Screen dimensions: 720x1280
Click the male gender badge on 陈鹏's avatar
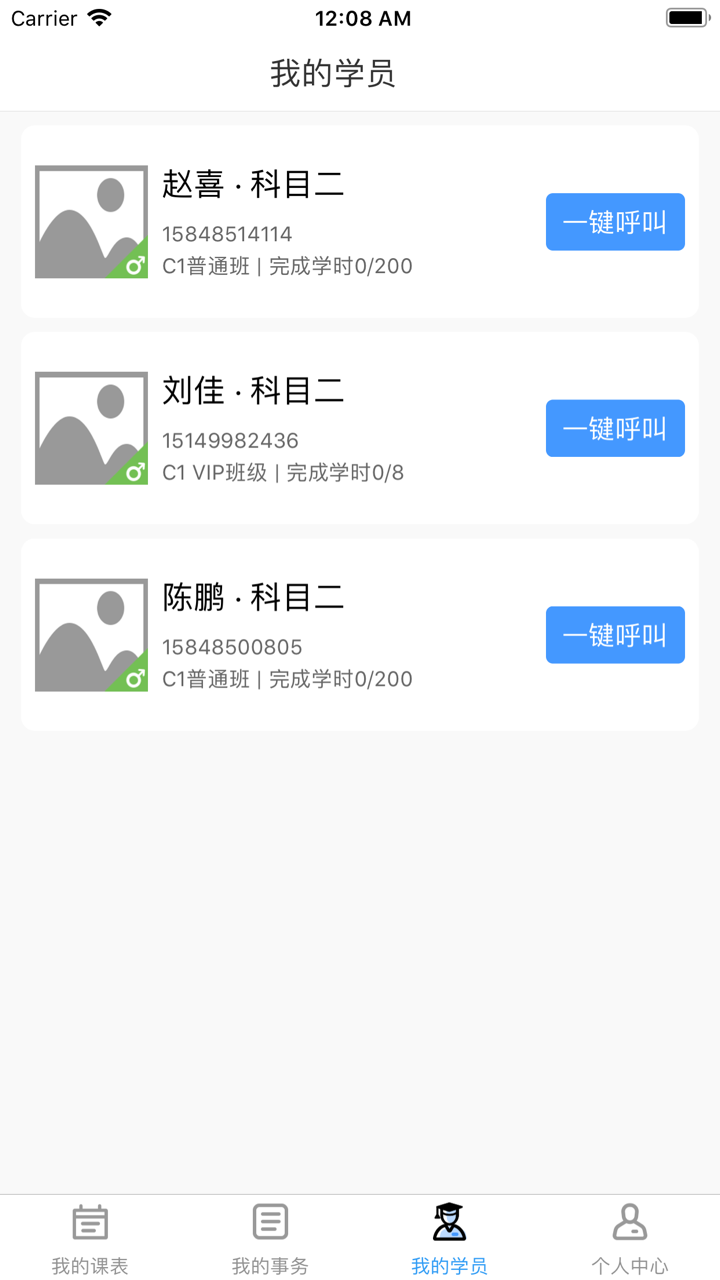point(135,679)
